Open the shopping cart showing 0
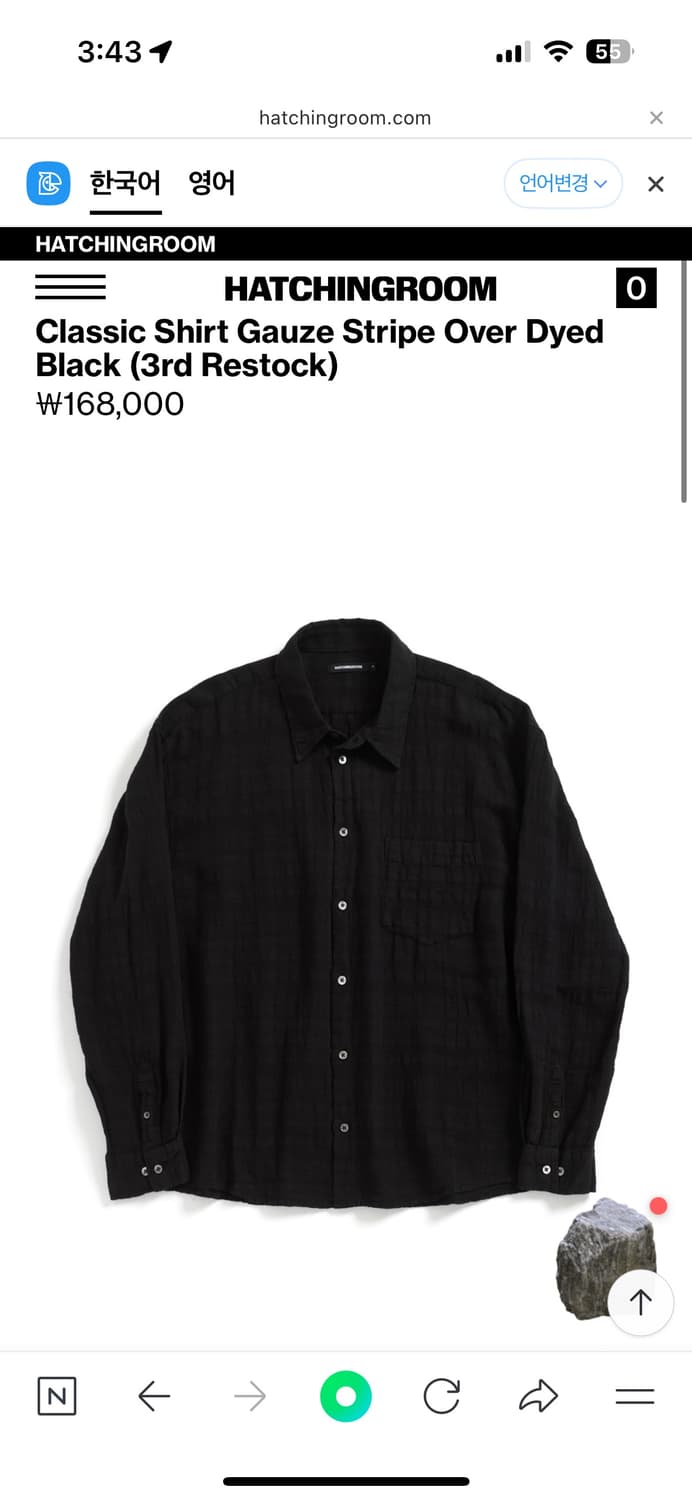This screenshot has width=692, height=1500. (x=636, y=289)
